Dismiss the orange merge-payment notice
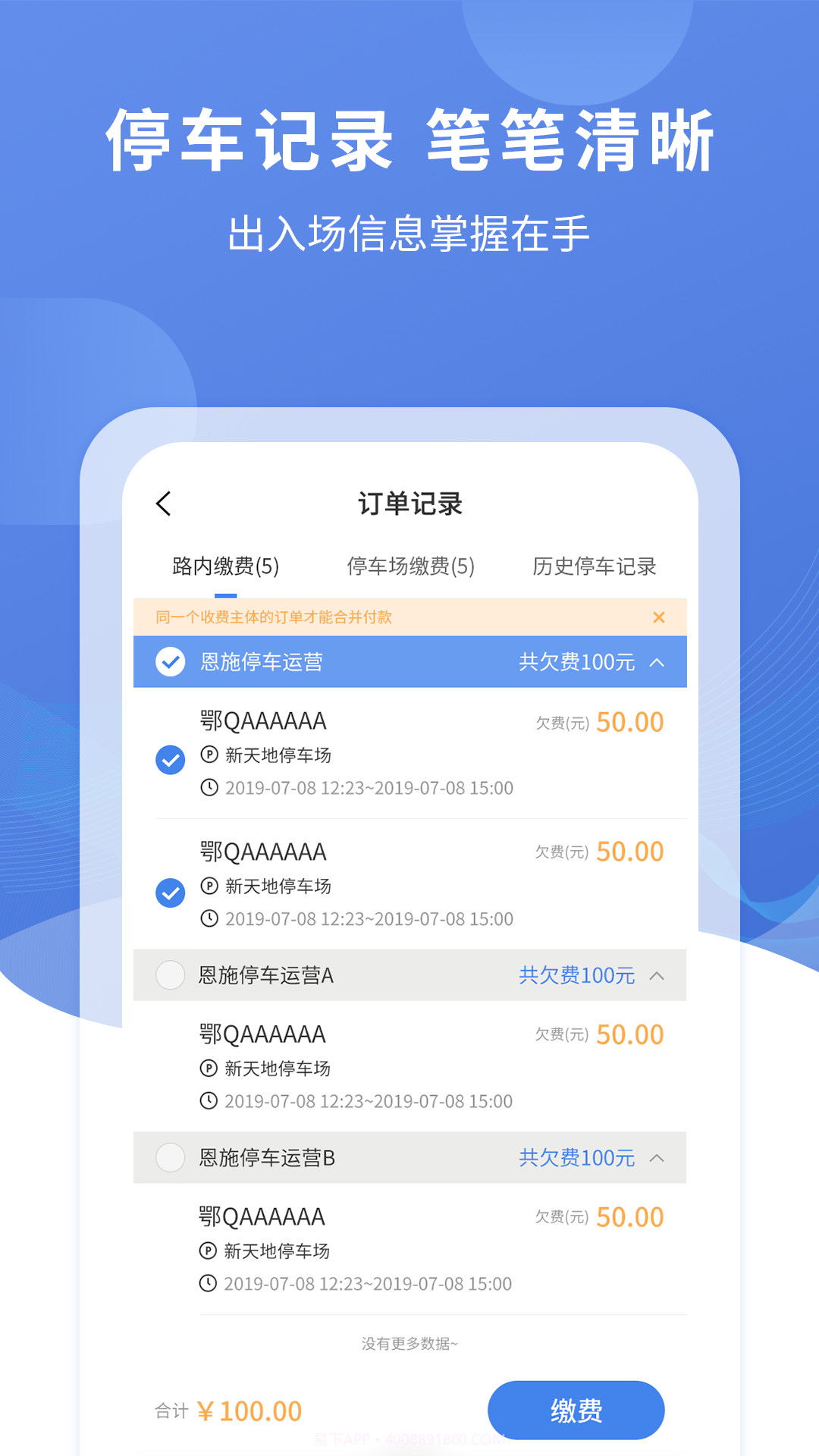The image size is (819, 1456). 659,617
